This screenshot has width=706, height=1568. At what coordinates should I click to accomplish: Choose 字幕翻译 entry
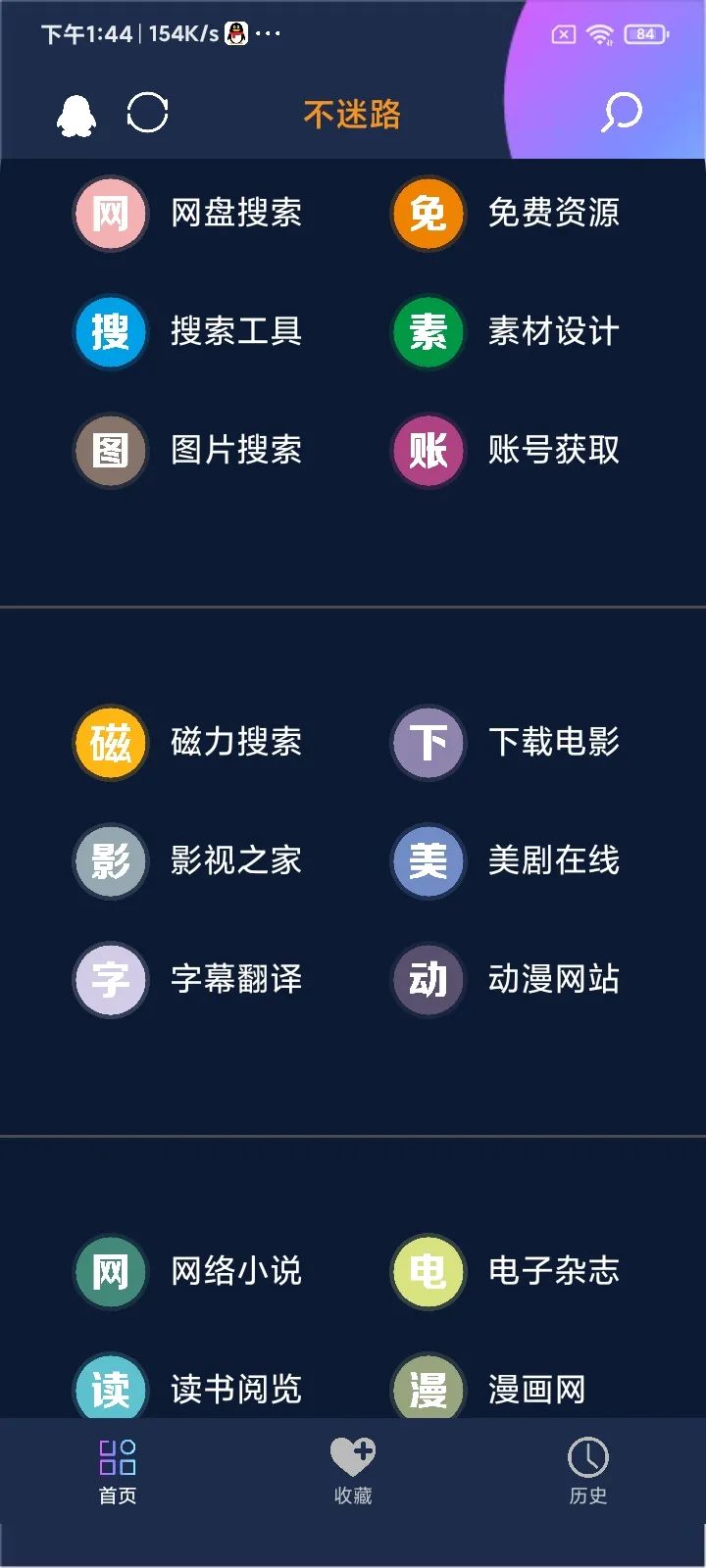click(x=189, y=979)
